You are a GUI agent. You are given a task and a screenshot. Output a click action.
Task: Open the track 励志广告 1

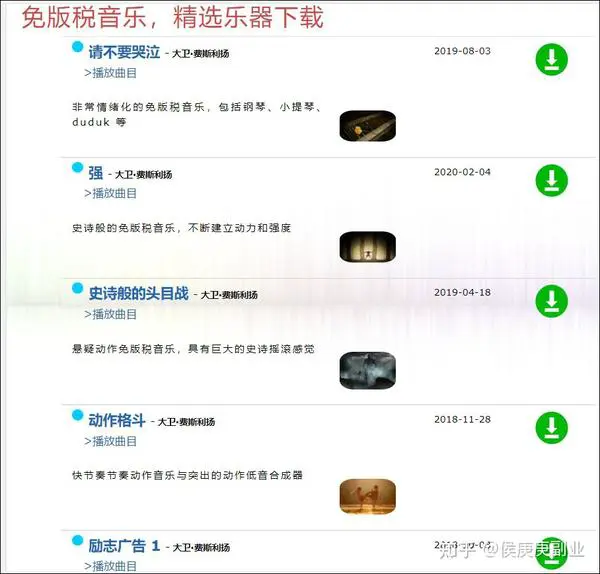124,546
